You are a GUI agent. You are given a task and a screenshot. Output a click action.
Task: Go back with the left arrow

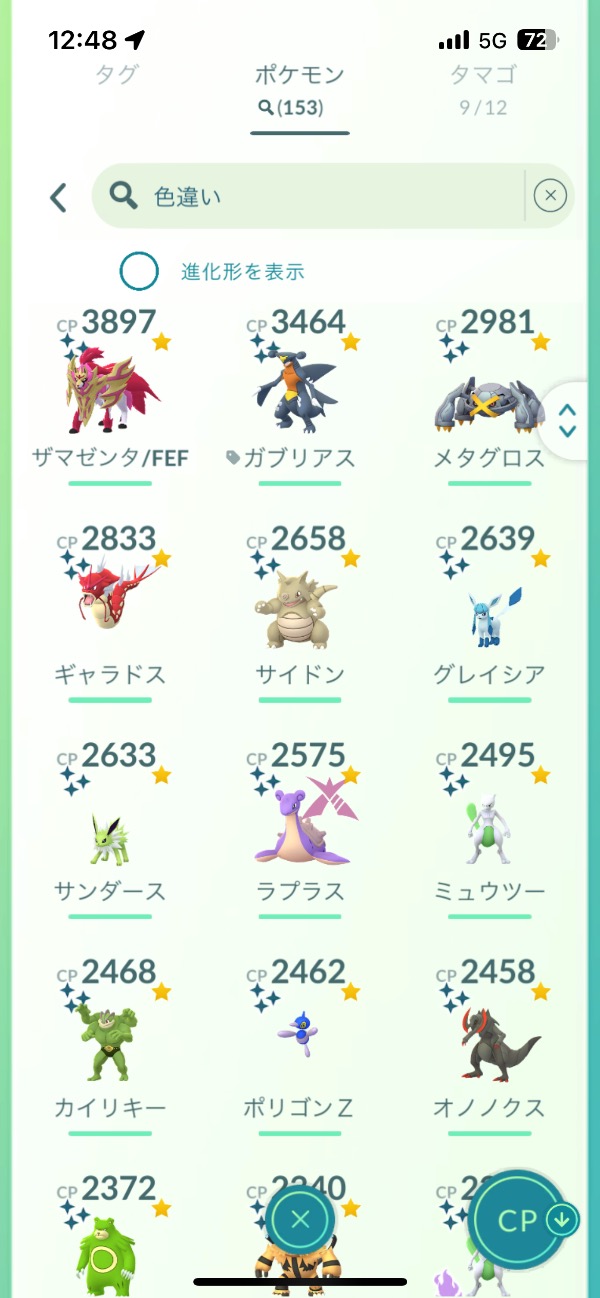59,197
